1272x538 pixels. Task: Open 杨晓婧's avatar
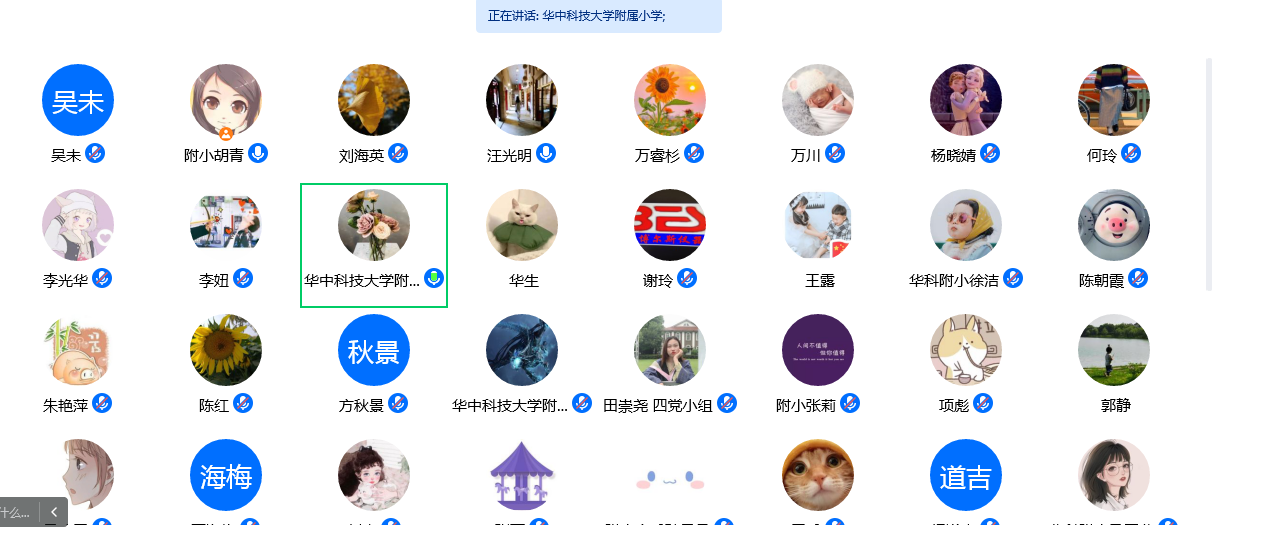point(966,100)
